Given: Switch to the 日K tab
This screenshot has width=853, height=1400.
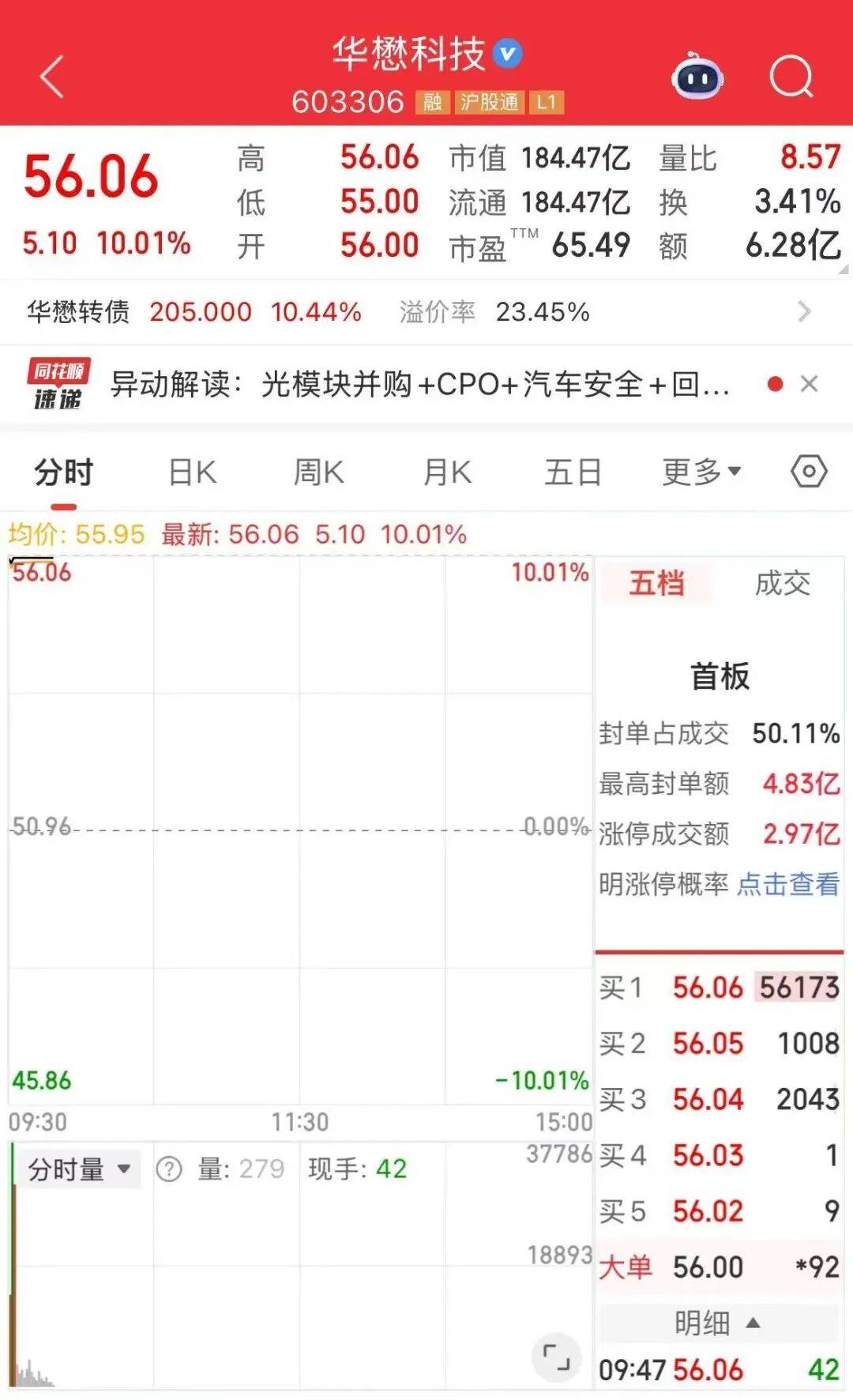Looking at the screenshot, I should (192, 471).
